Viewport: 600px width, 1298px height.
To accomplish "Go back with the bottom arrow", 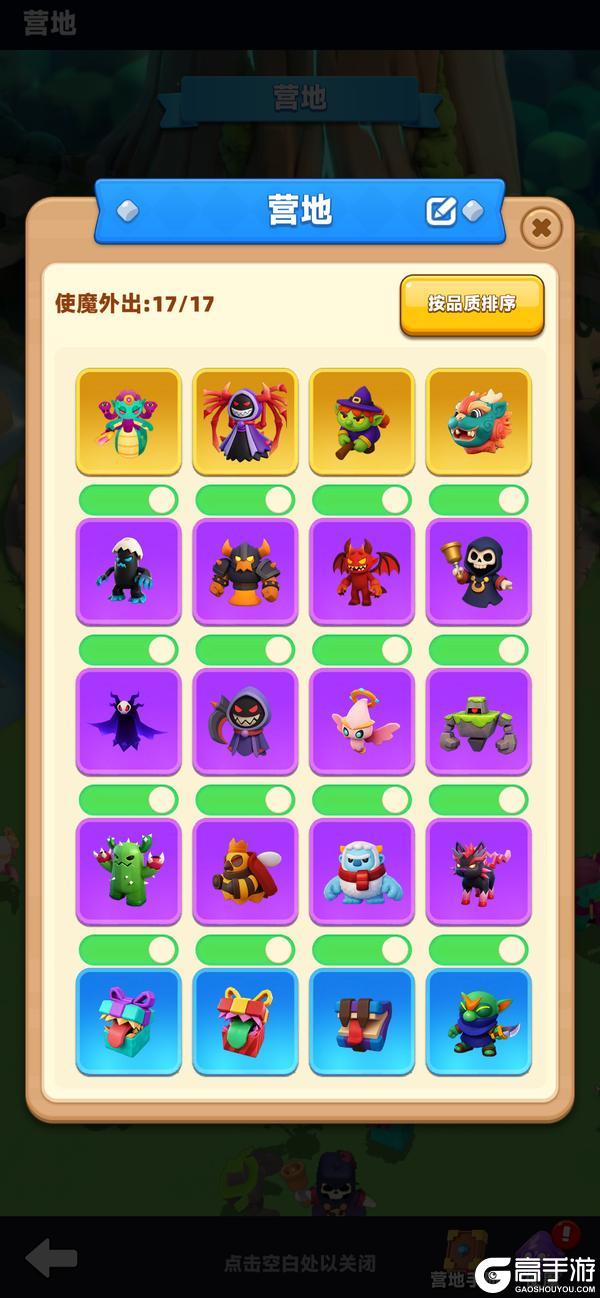I will [50, 1257].
